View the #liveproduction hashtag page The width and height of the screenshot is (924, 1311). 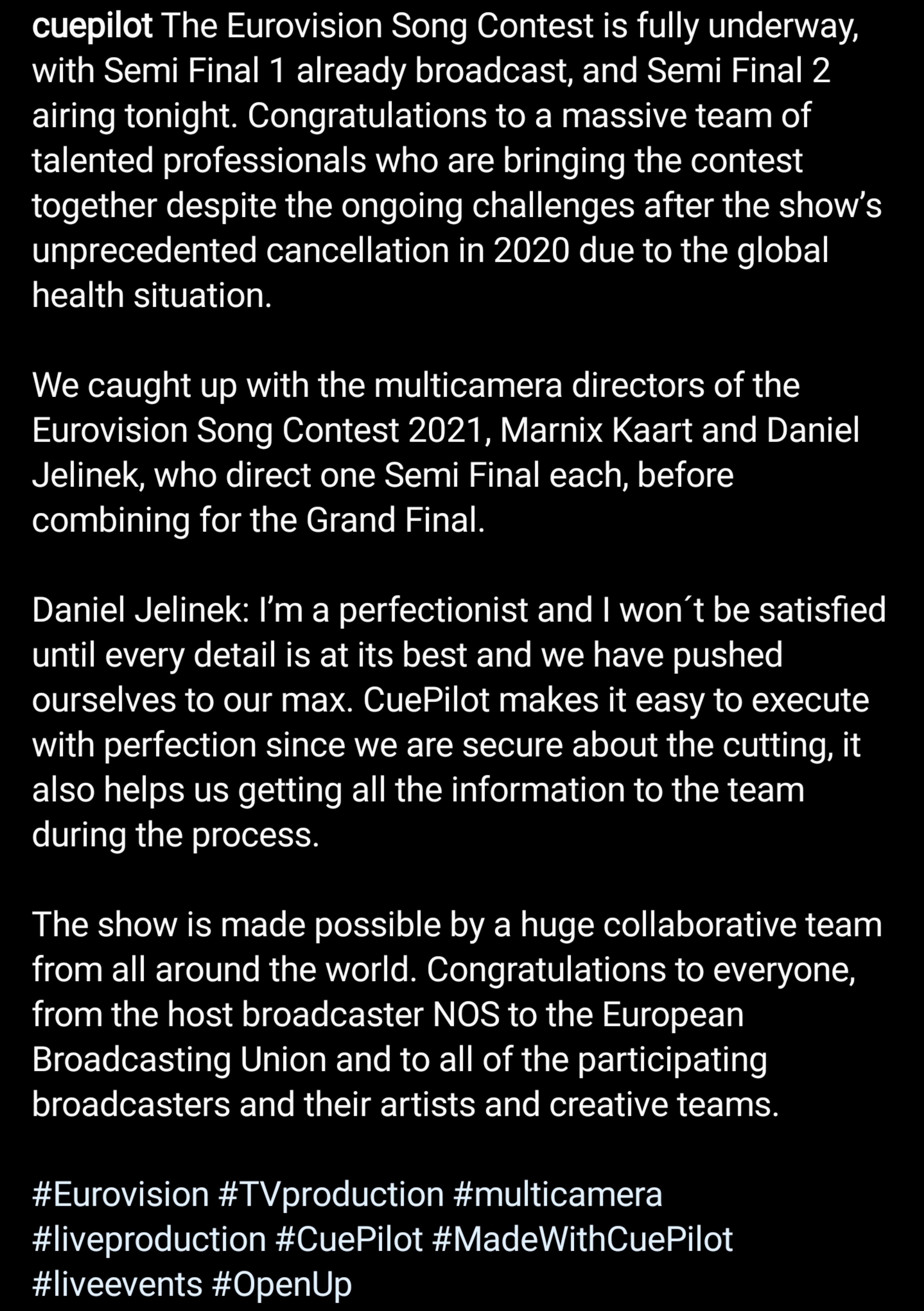[x=149, y=1240]
